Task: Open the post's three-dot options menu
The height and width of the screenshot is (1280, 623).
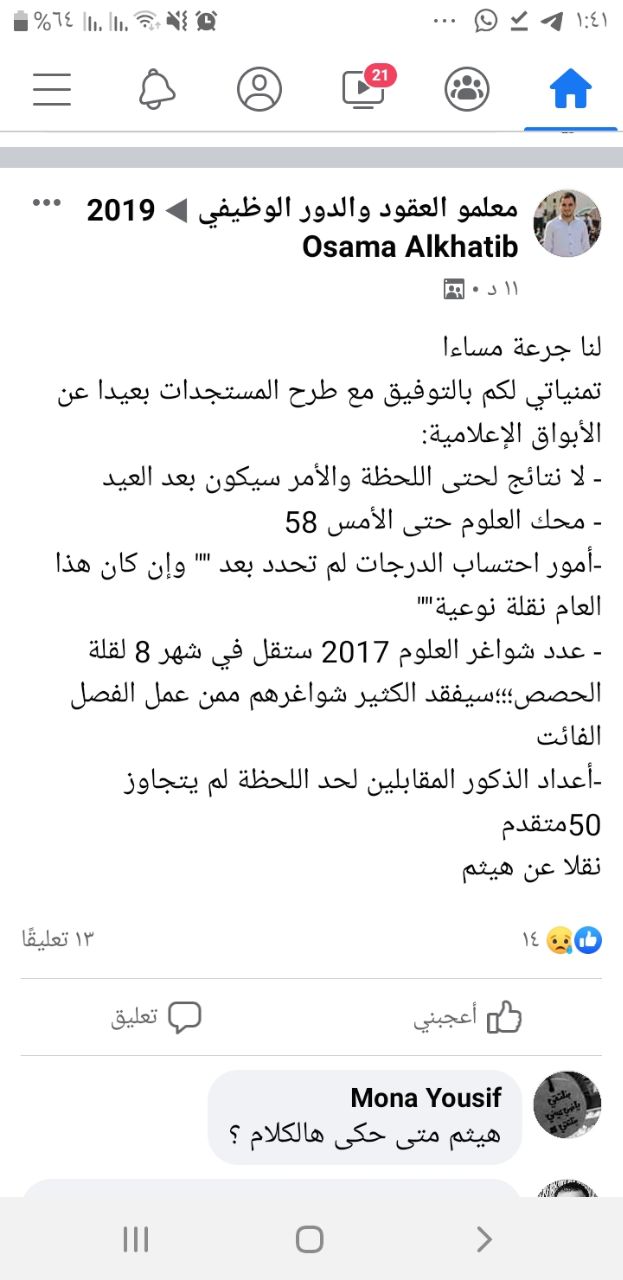Action: (46, 204)
